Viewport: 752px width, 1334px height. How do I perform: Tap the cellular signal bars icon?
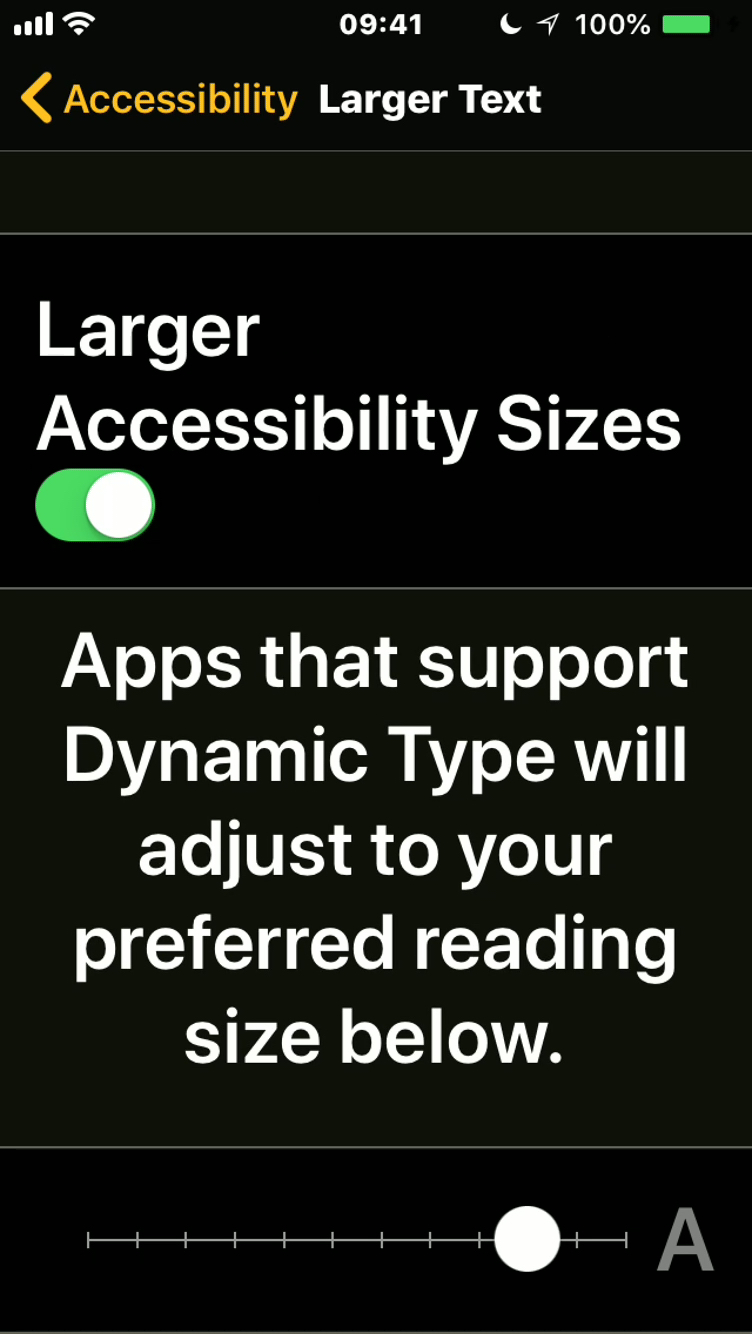(x=34, y=23)
